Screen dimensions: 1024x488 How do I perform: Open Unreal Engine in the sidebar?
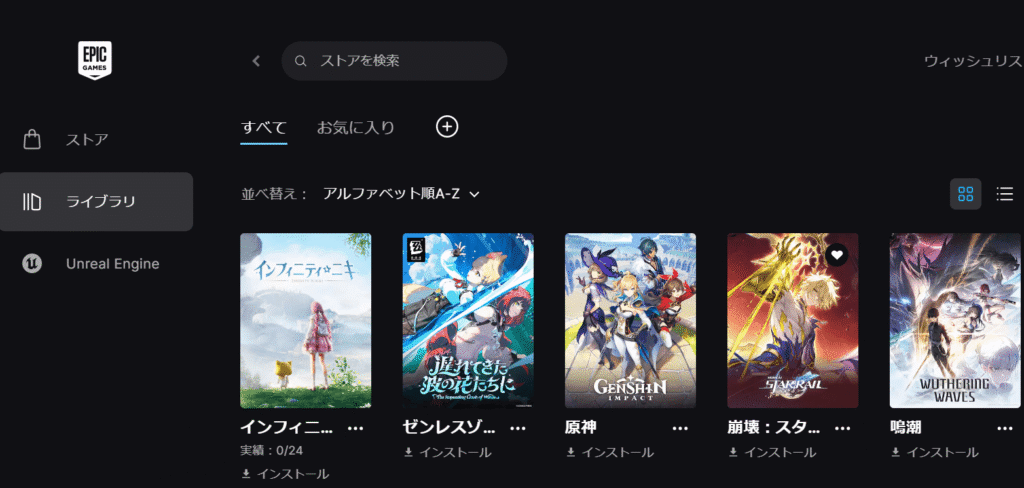coord(112,264)
